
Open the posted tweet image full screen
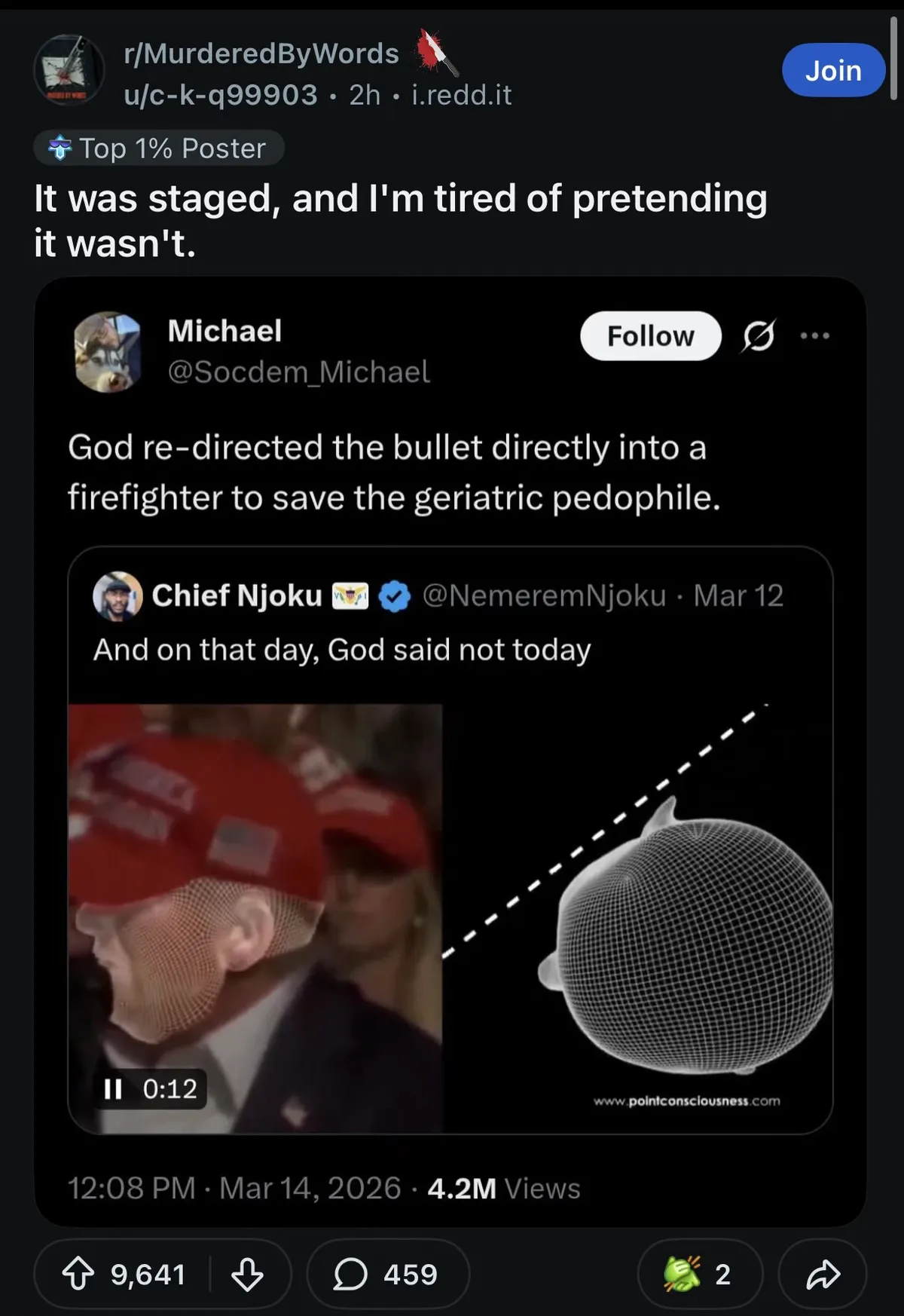(x=450, y=754)
